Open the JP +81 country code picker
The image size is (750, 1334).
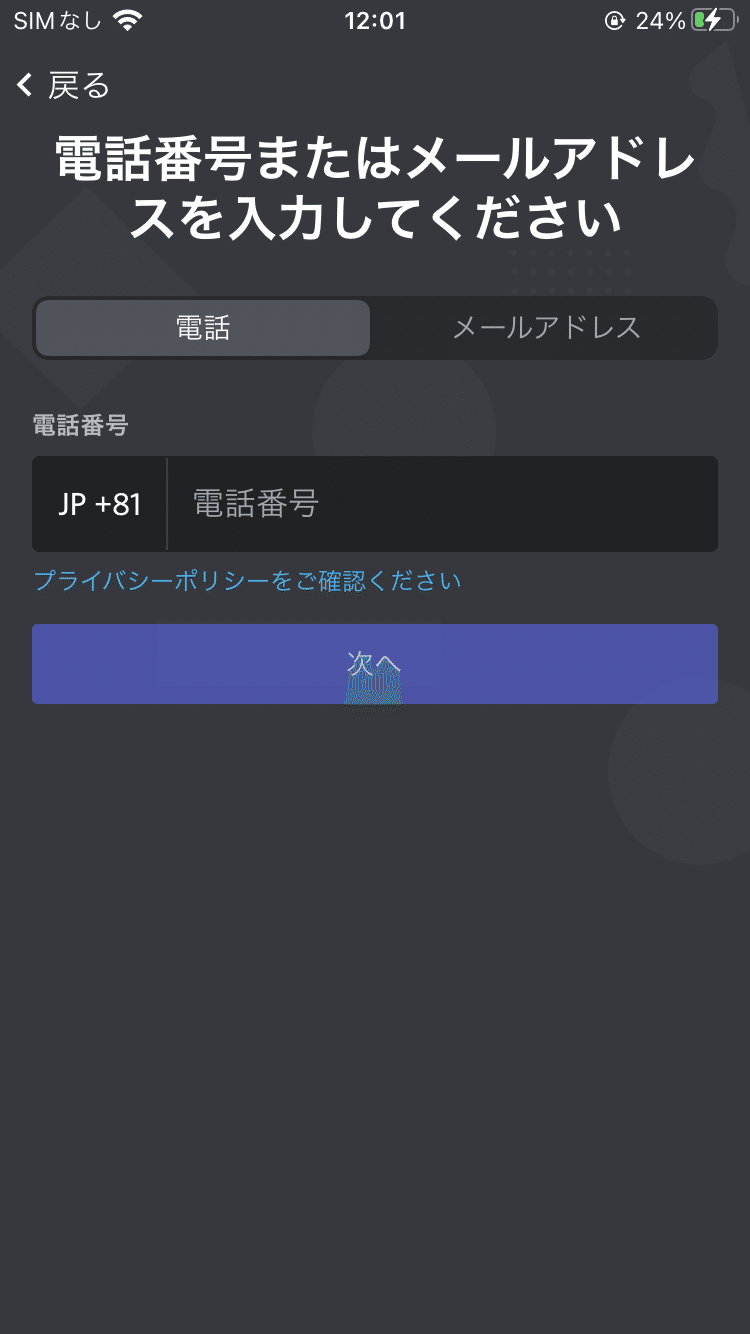coord(99,504)
